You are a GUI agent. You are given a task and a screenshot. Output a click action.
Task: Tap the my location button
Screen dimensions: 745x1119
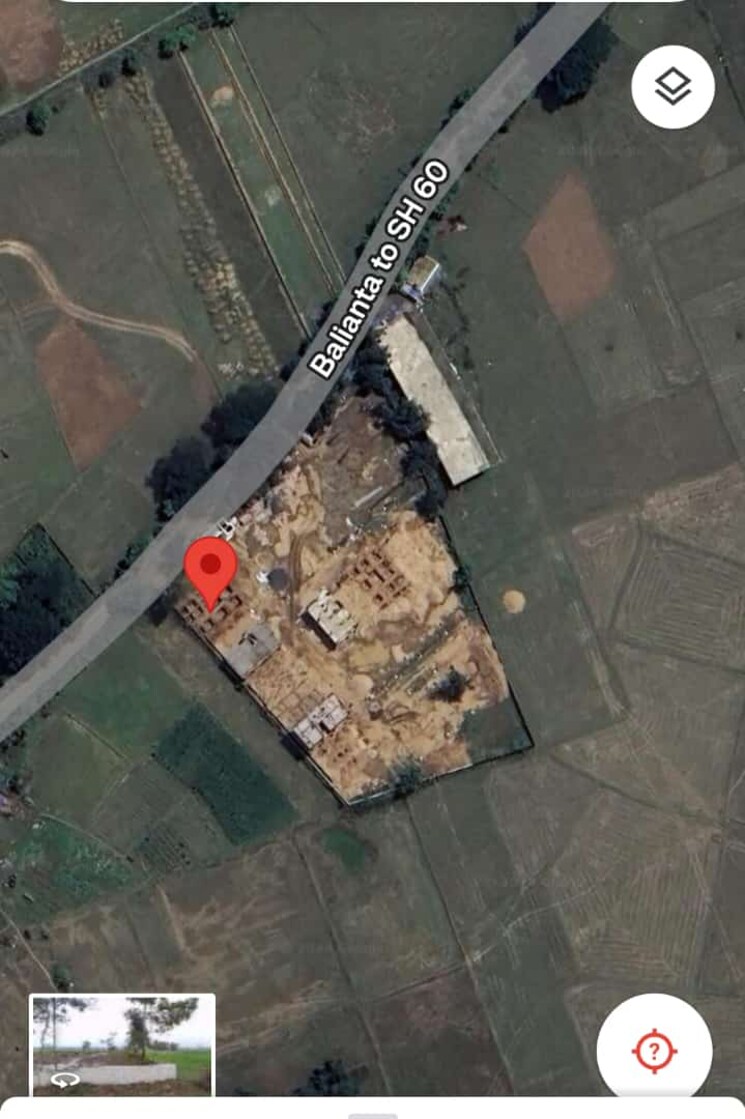pyautogui.click(x=654, y=1050)
